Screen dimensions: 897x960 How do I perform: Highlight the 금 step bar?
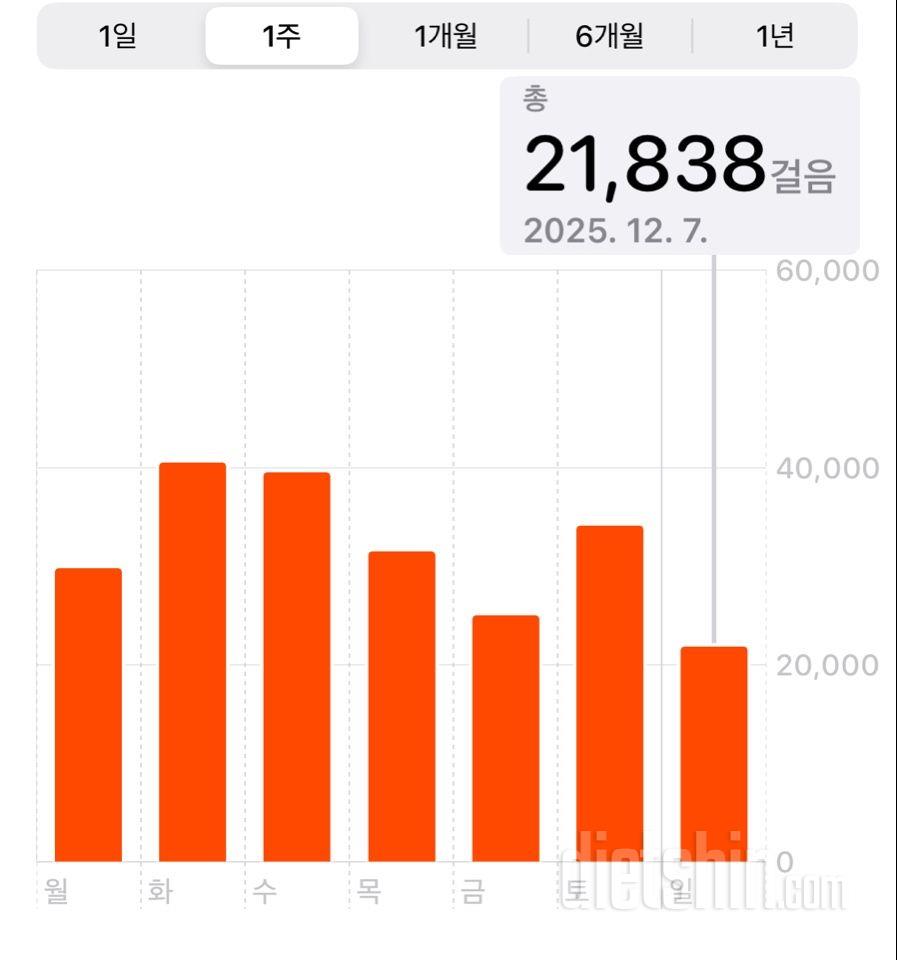click(x=505, y=738)
